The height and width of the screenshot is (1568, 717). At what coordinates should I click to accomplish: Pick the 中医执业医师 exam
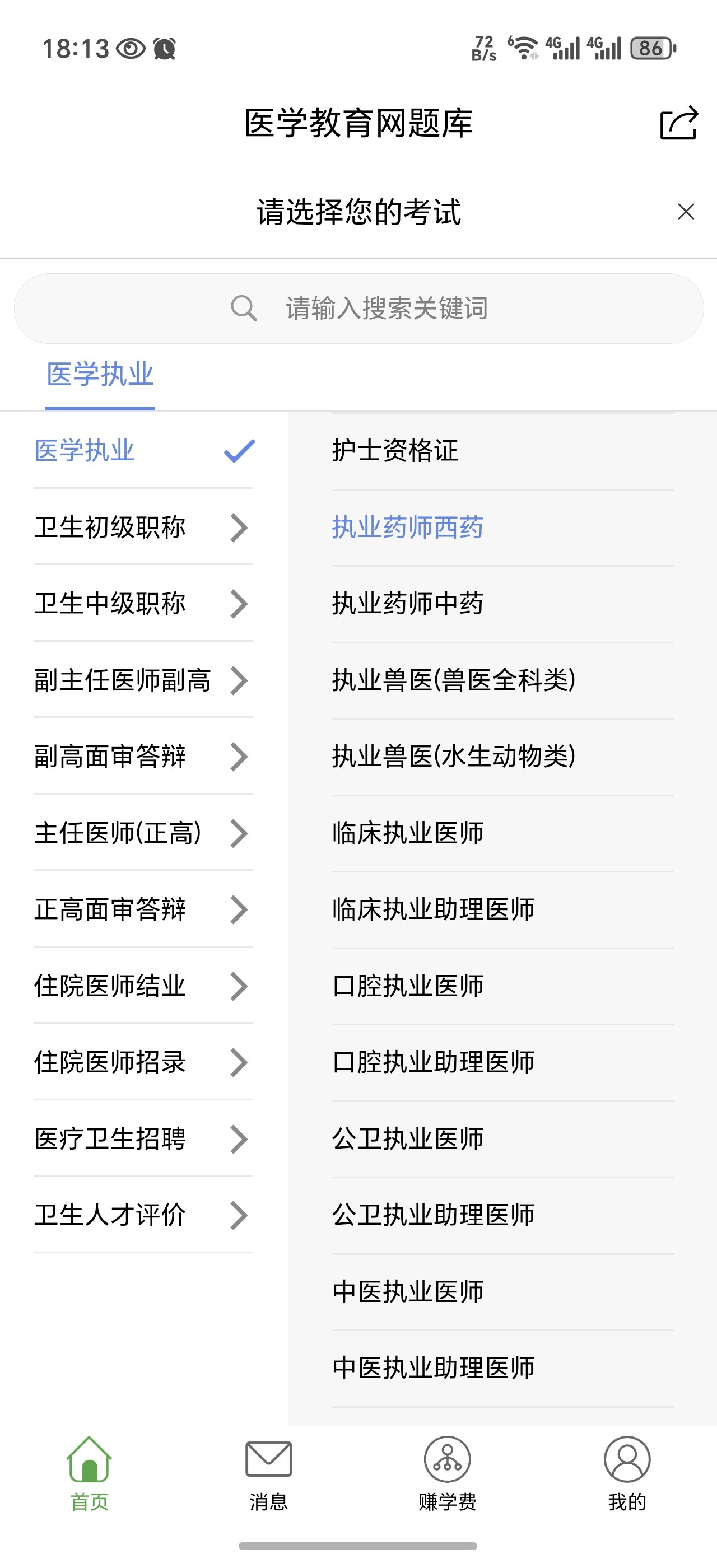coord(502,1292)
